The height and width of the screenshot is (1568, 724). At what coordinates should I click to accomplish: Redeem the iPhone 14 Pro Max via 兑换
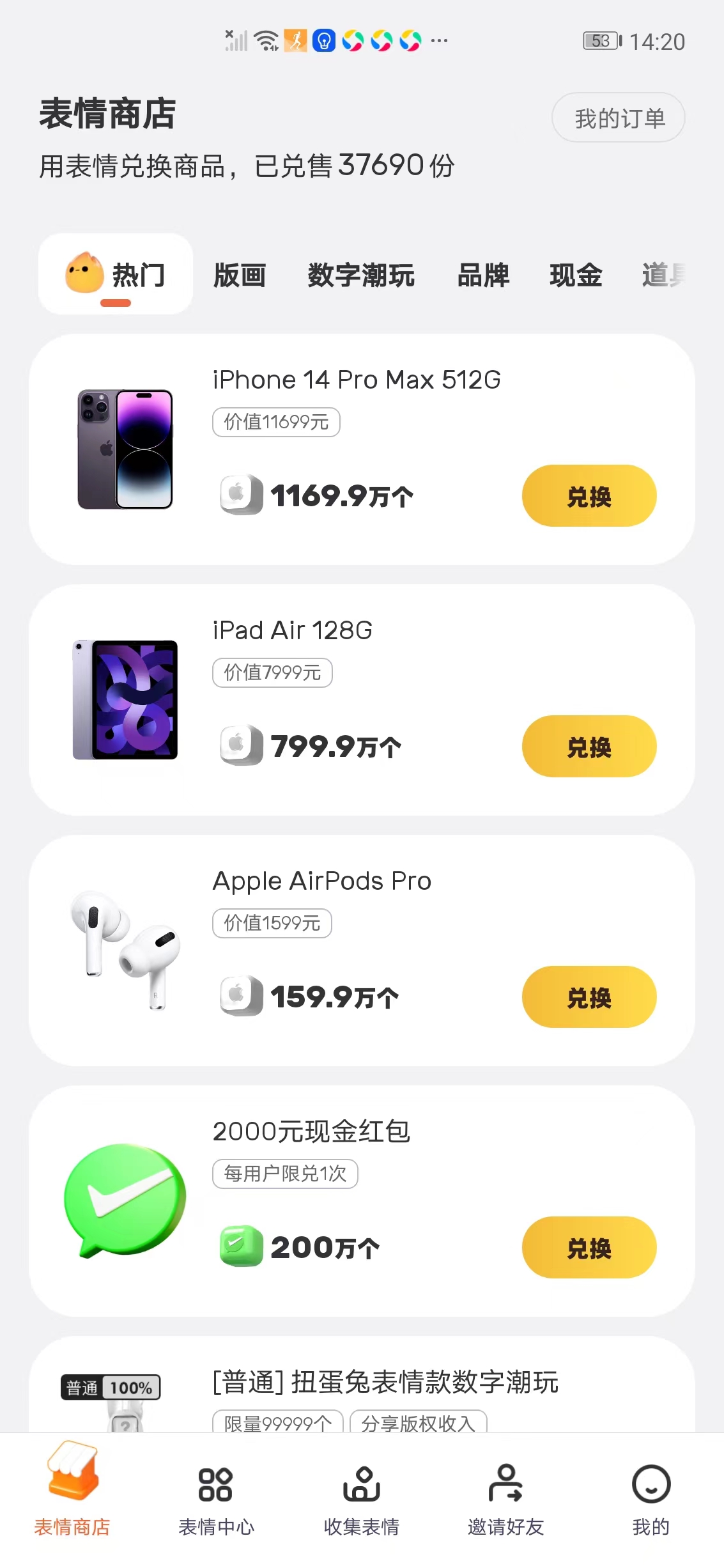pos(589,496)
